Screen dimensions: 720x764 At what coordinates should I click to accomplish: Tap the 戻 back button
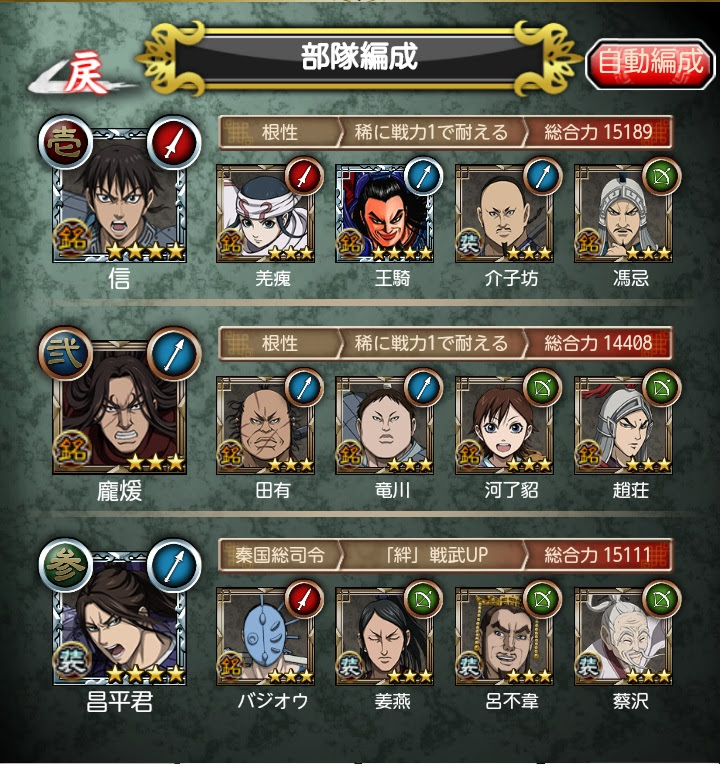click(x=78, y=79)
